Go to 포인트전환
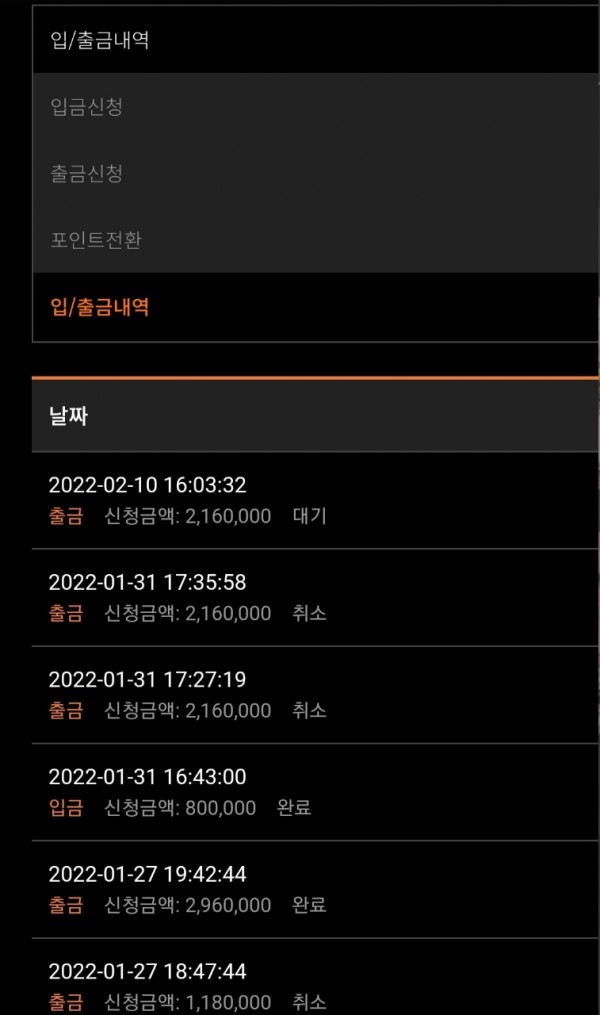Image resolution: width=600 pixels, height=1015 pixels. [x=96, y=240]
